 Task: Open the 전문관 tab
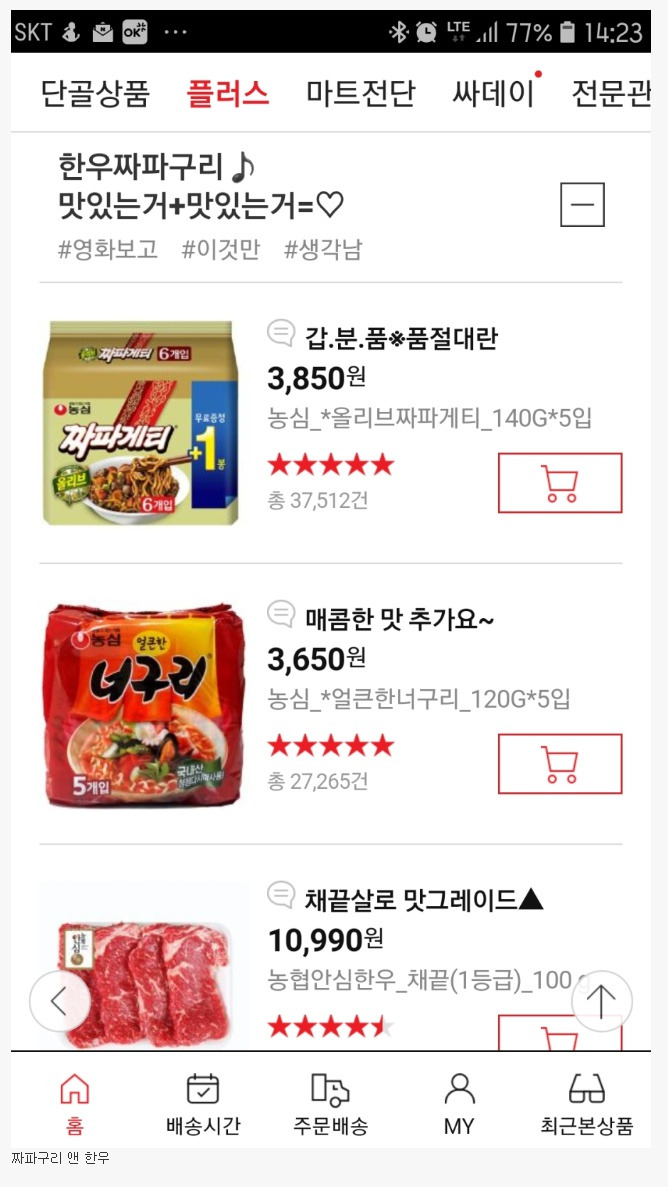click(612, 94)
